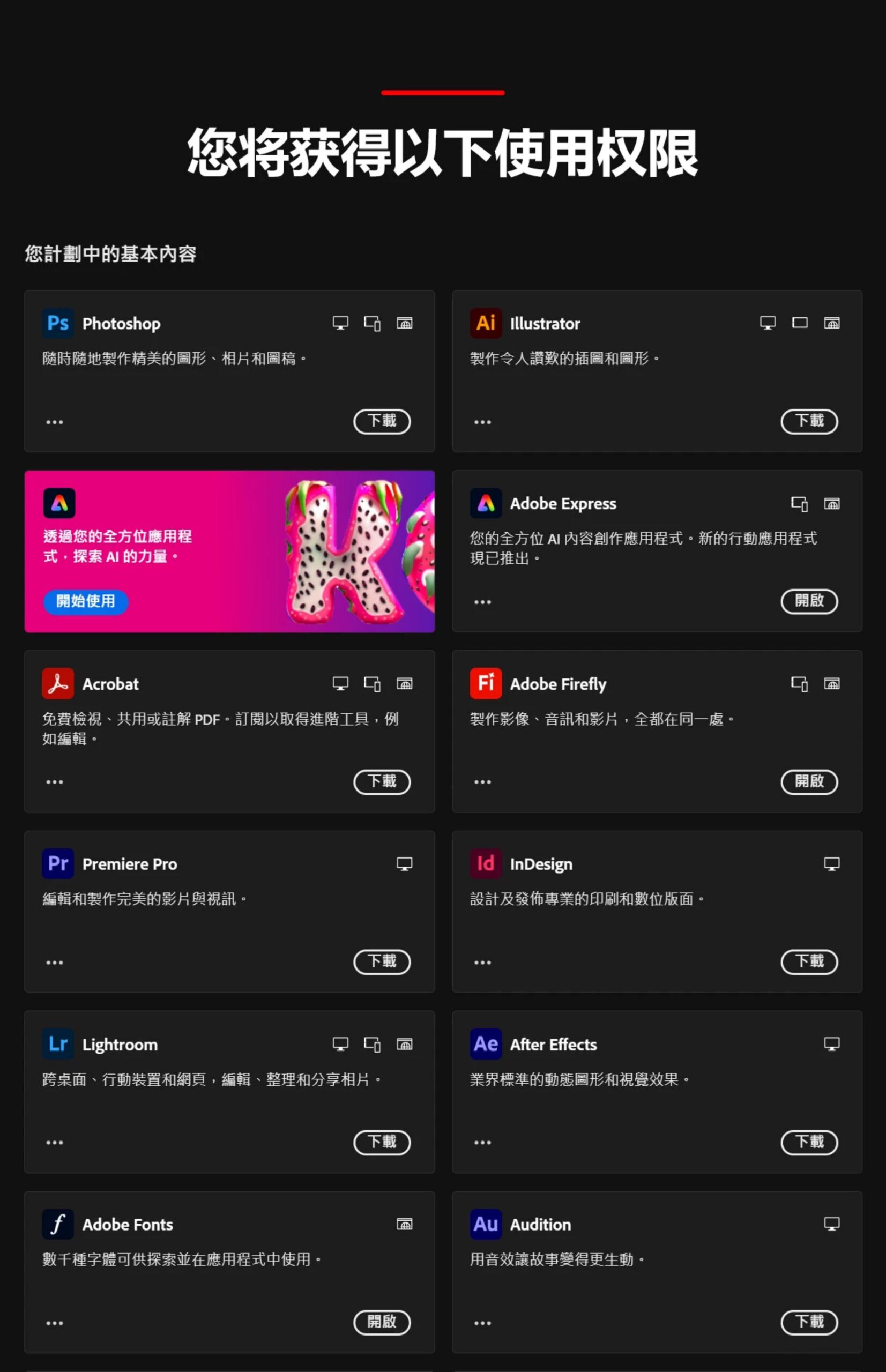Open more options for Illustrator
This screenshot has width=886, height=1372.
coord(482,422)
